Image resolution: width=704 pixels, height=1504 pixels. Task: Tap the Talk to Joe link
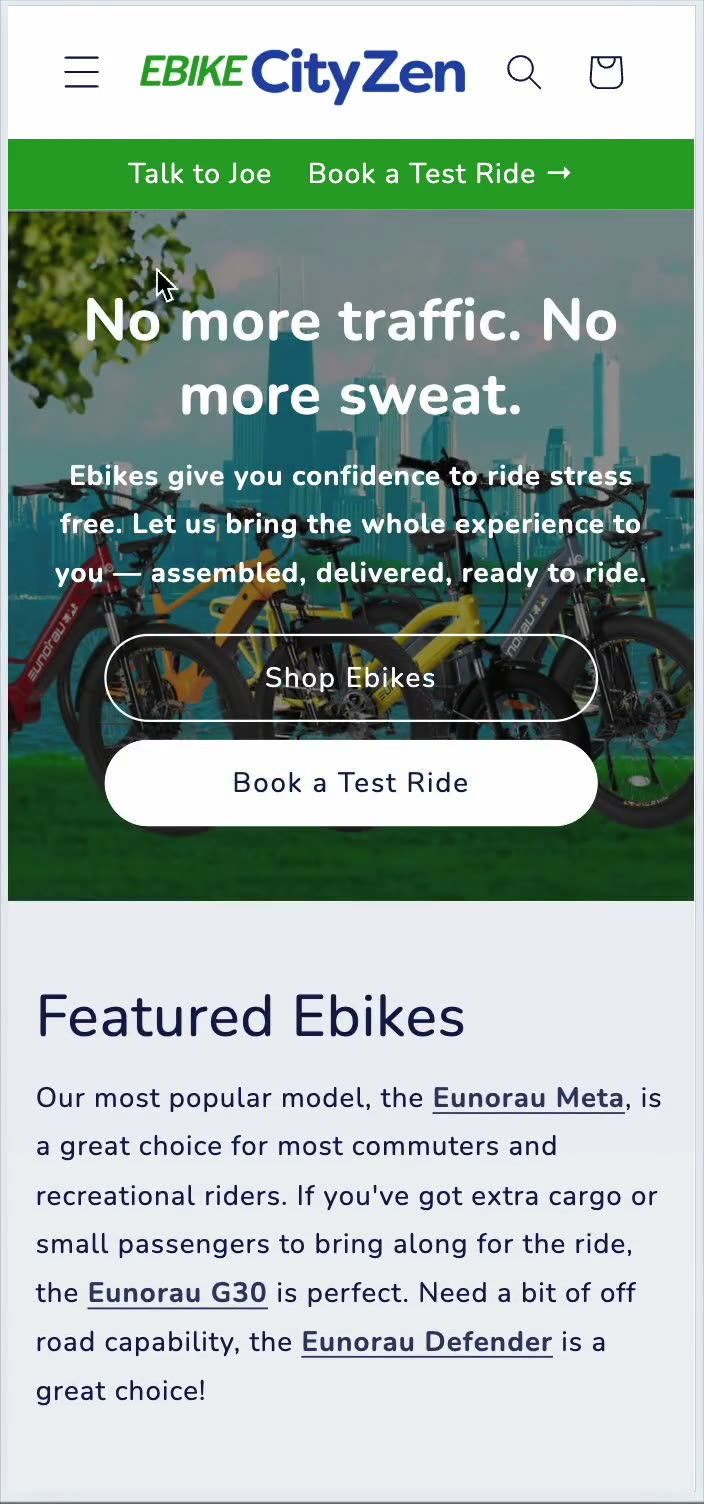click(x=199, y=174)
